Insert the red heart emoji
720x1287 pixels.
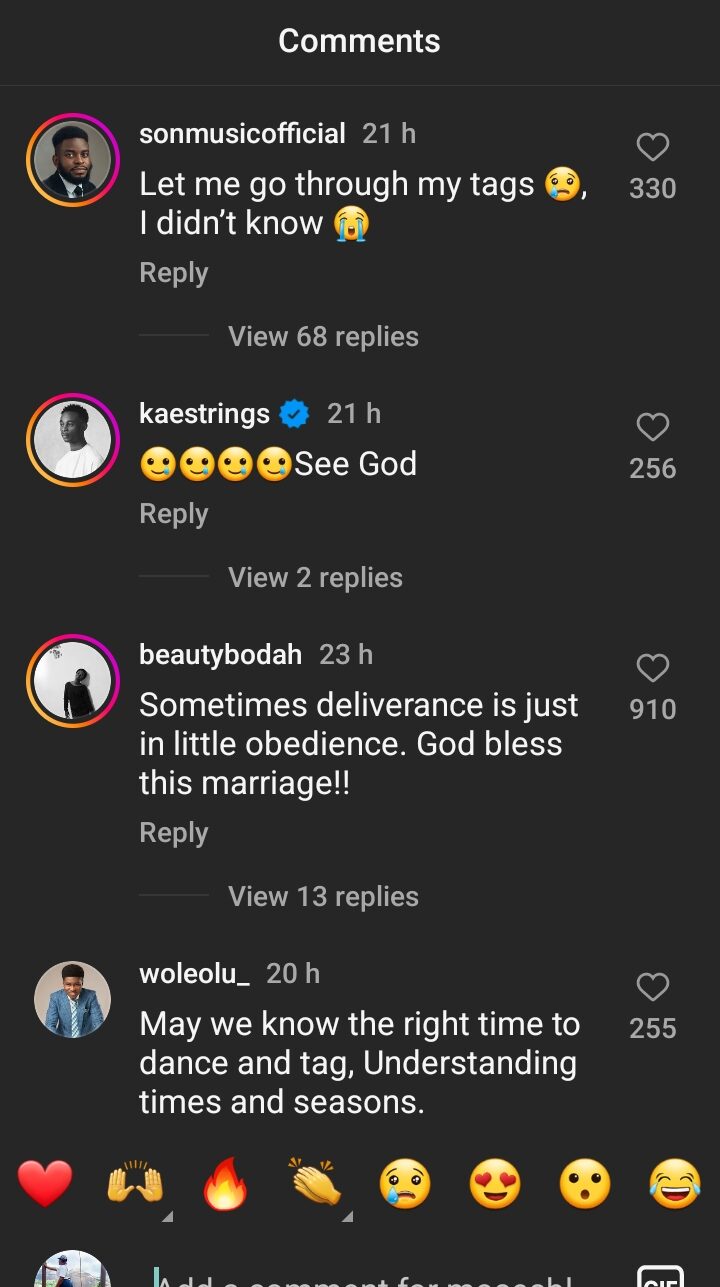point(45,1184)
